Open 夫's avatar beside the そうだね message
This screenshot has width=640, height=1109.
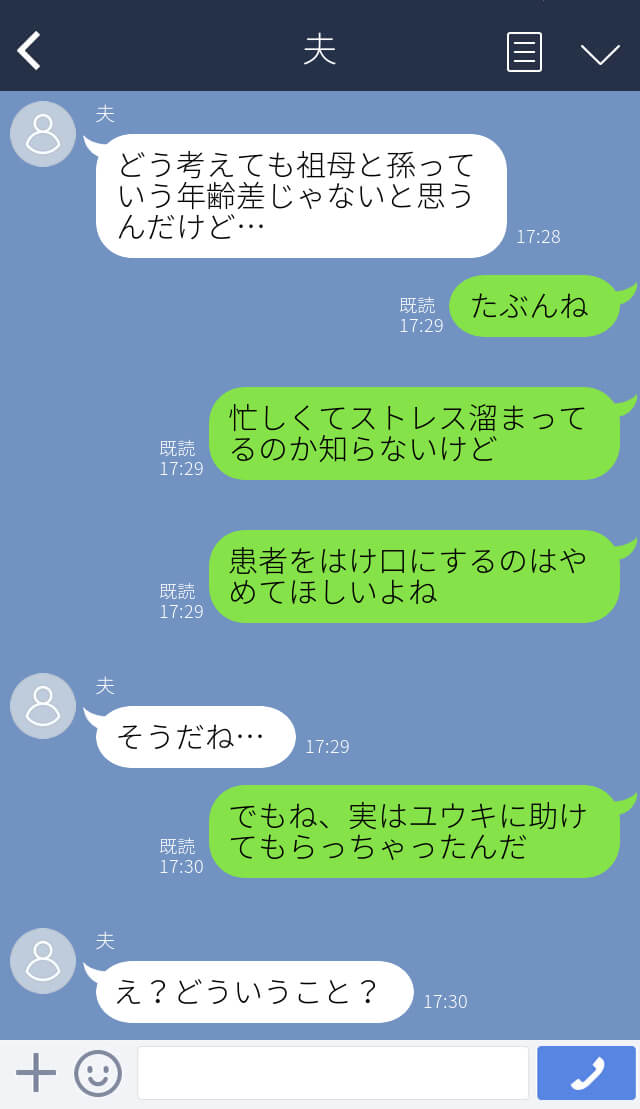pos(42,706)
